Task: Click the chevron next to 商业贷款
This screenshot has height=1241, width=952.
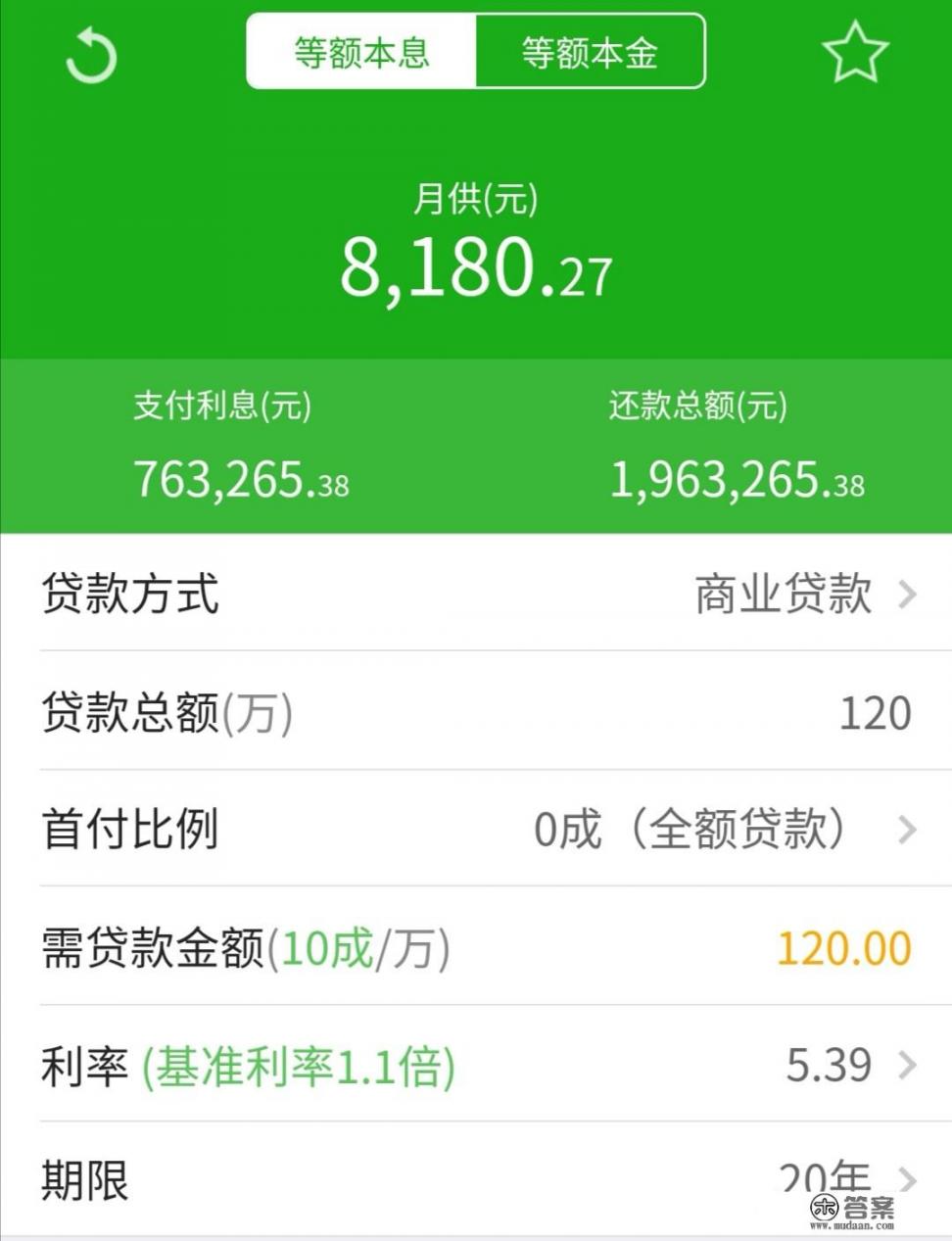Action: [908, 595]
